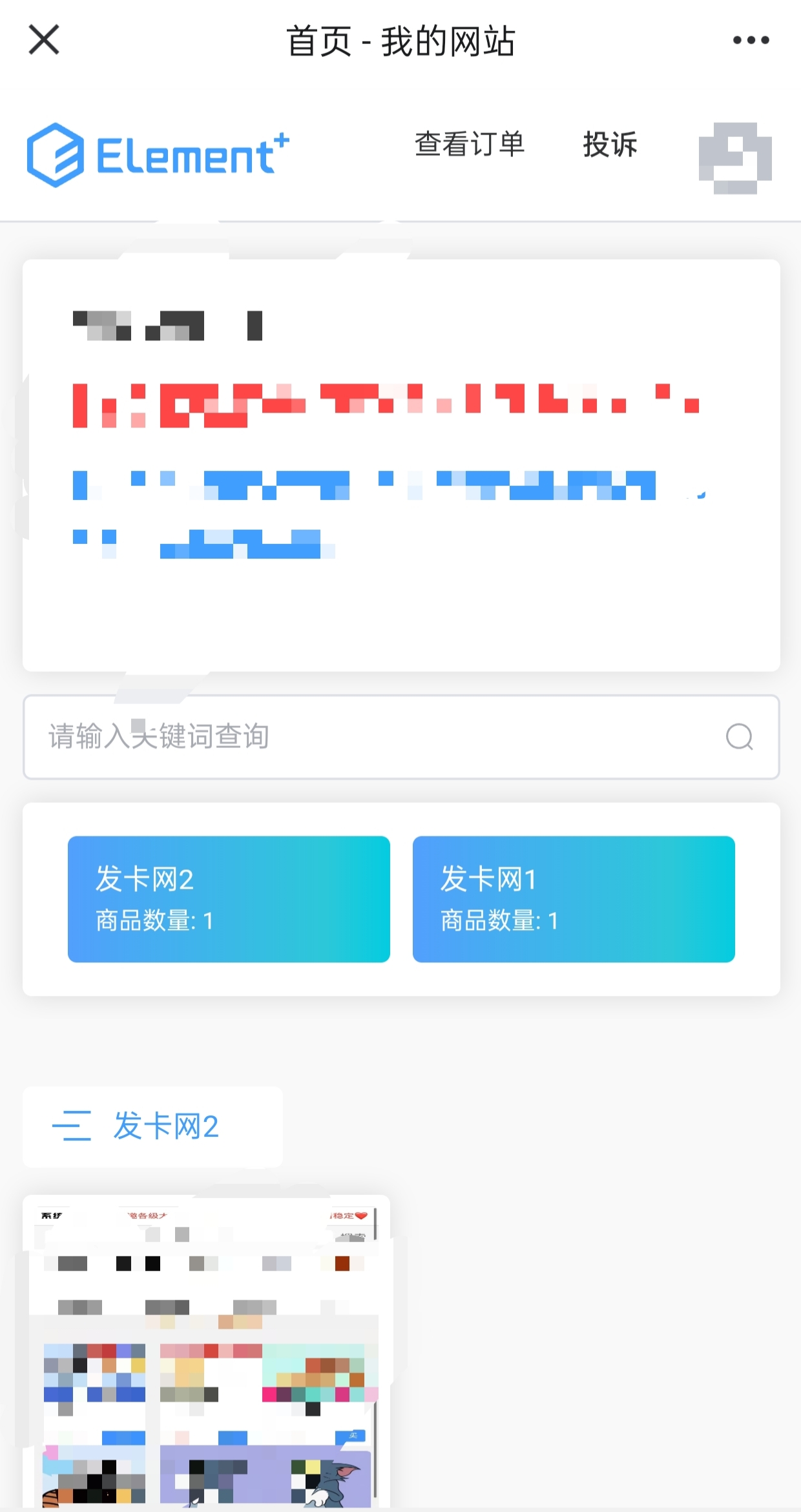Tap the 投诉 complaint link

610,144
